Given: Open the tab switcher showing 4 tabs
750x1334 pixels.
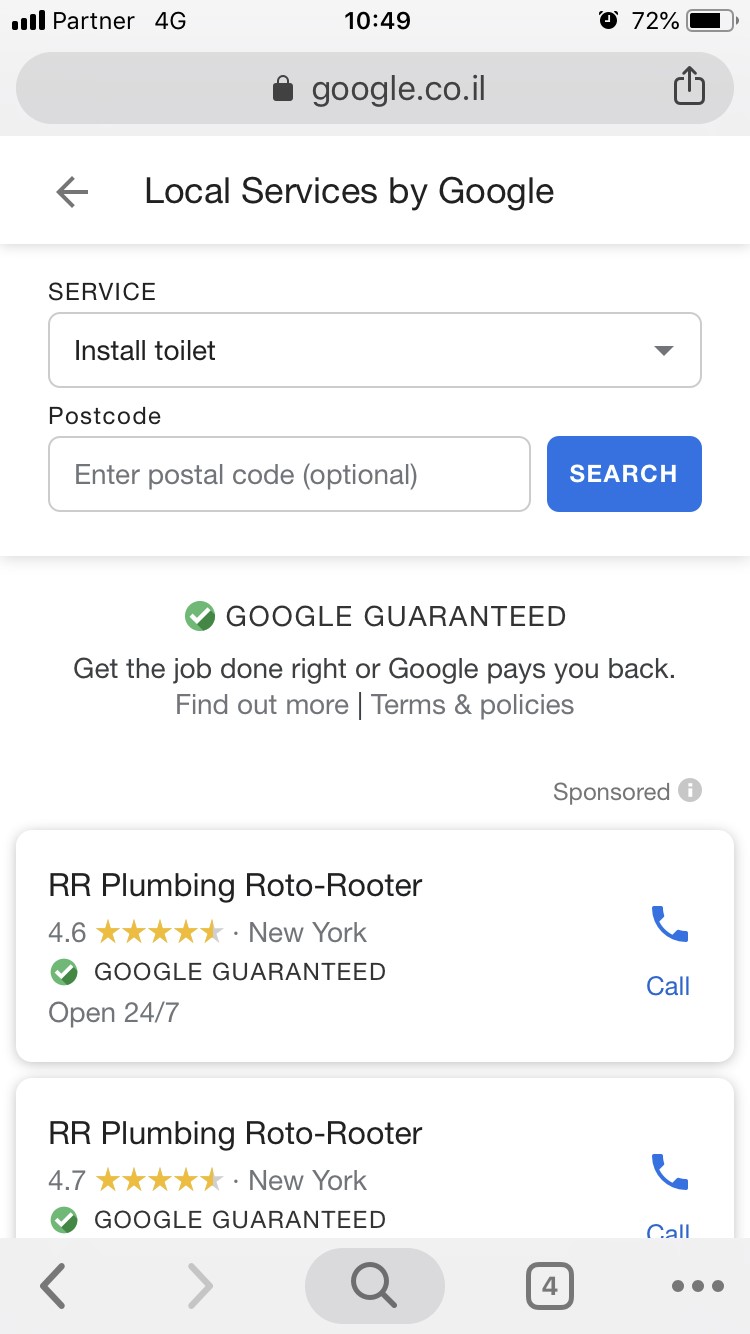Looking at the screenshot, I should [x=549, y=1286].
